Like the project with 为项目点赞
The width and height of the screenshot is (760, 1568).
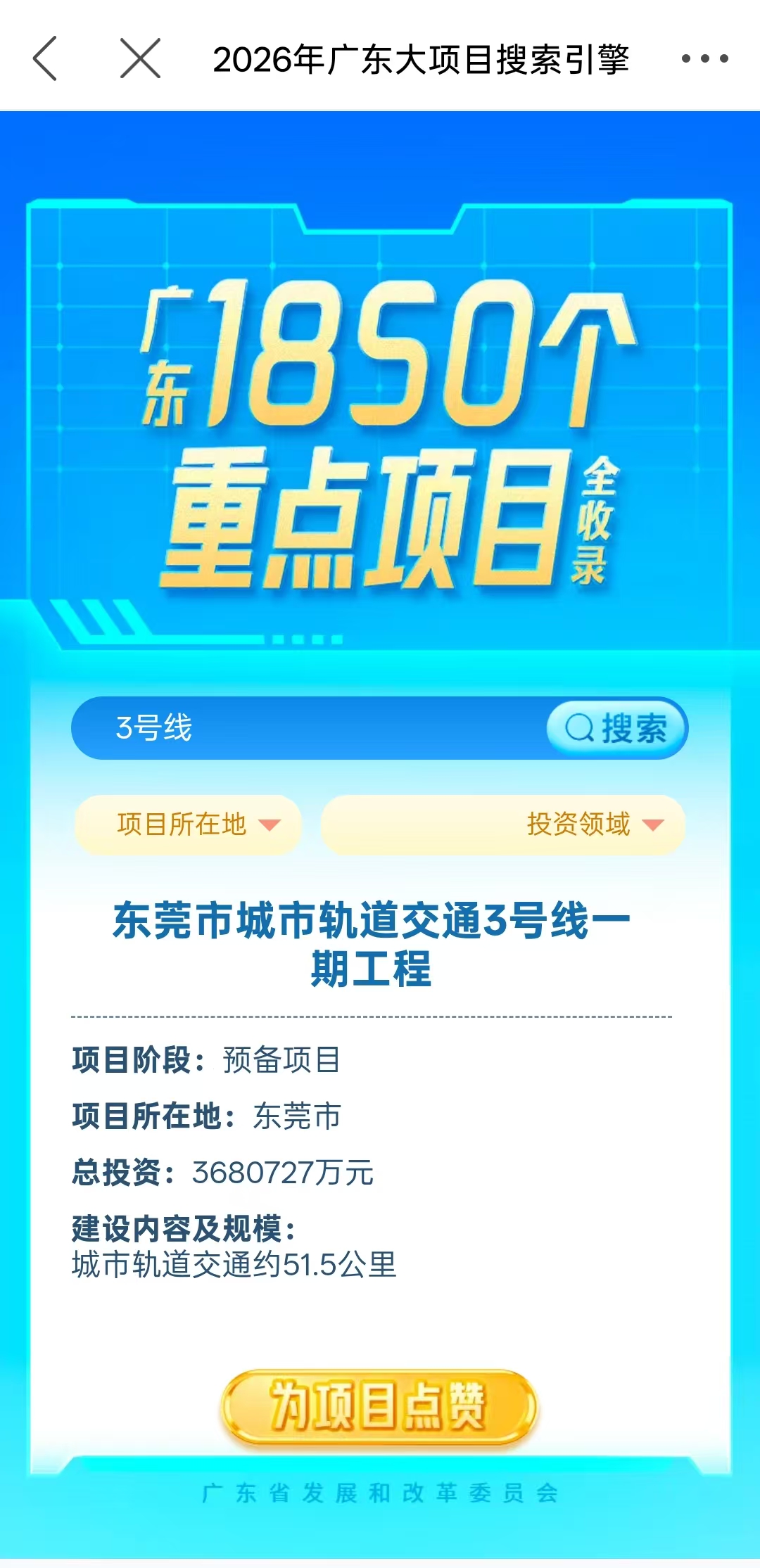(379, 1407)
